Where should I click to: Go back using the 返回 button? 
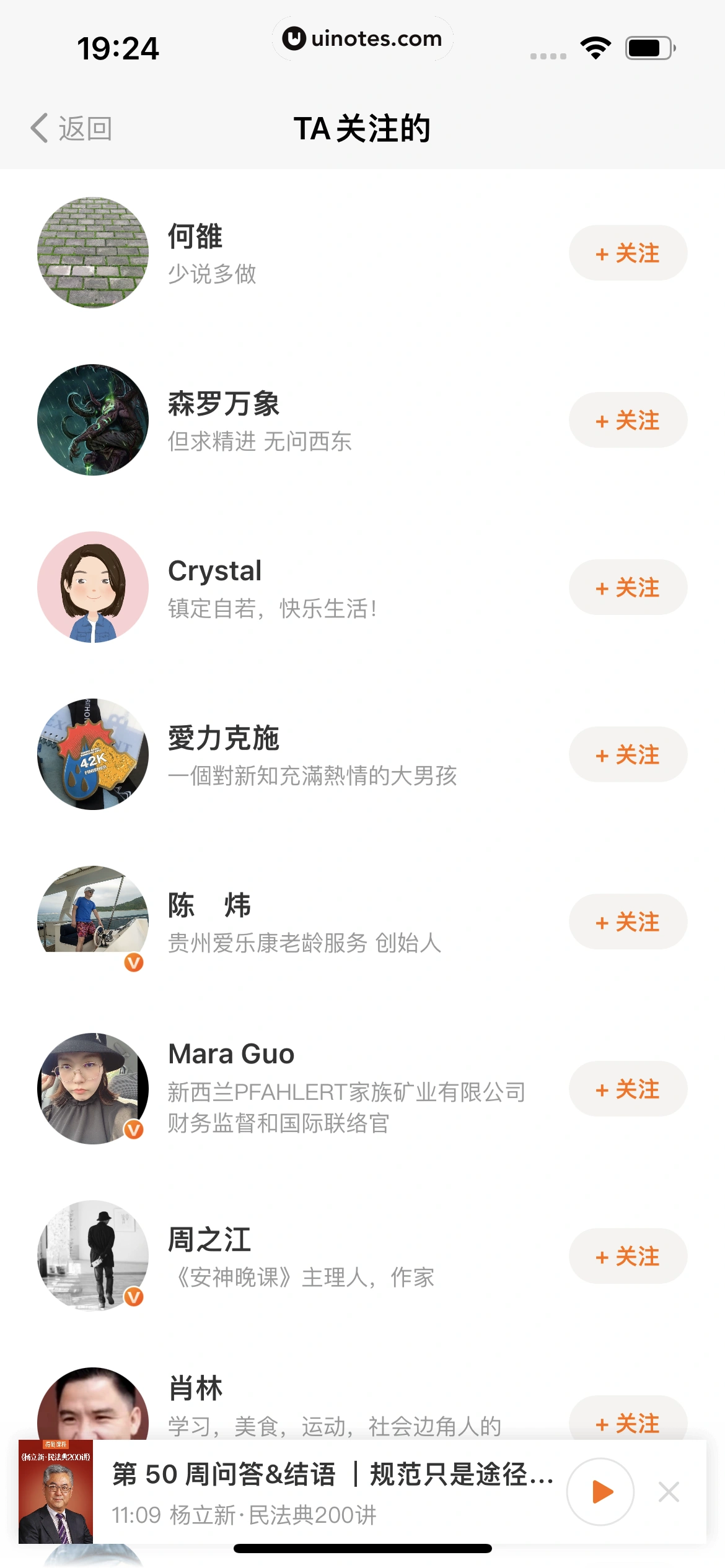(x=71, y=129)
